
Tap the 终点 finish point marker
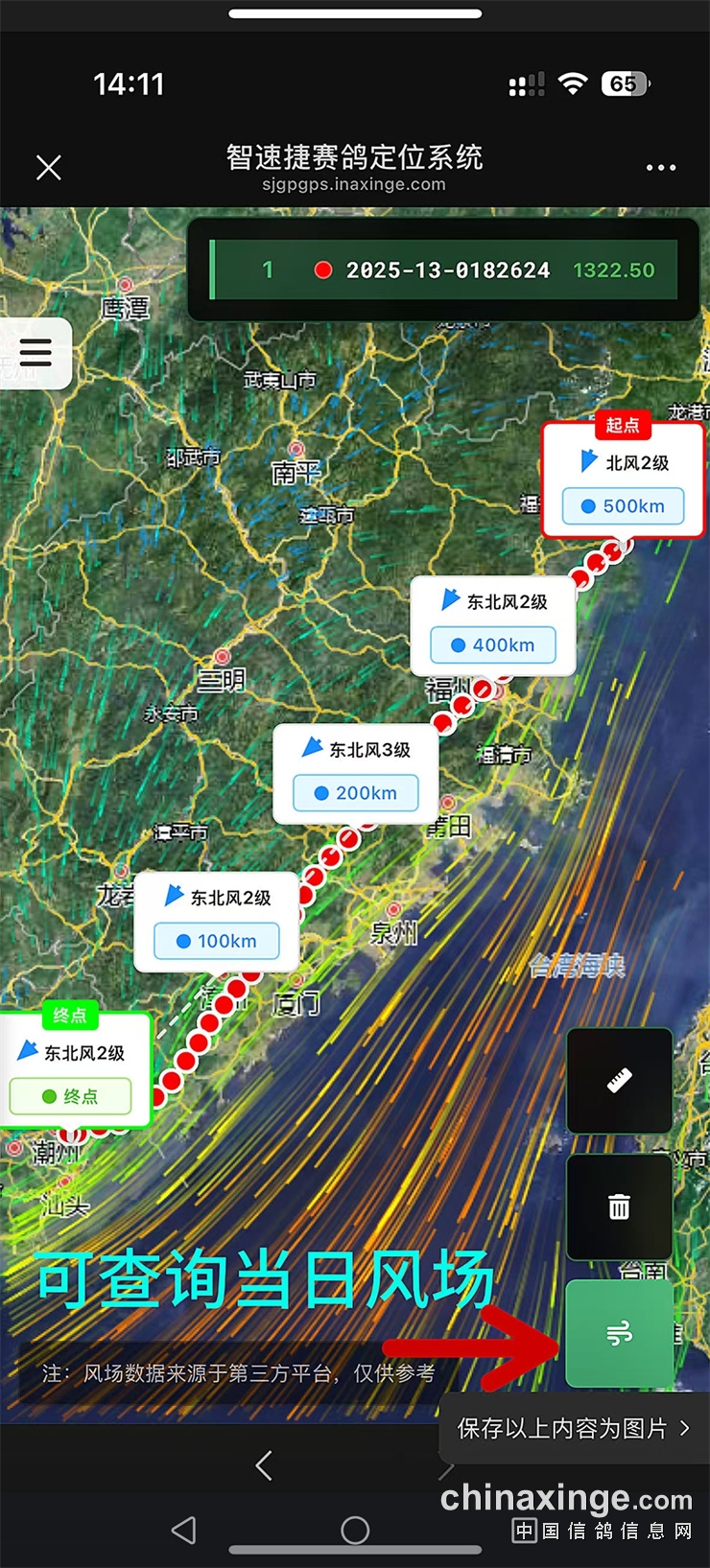tap(70, 1096)
